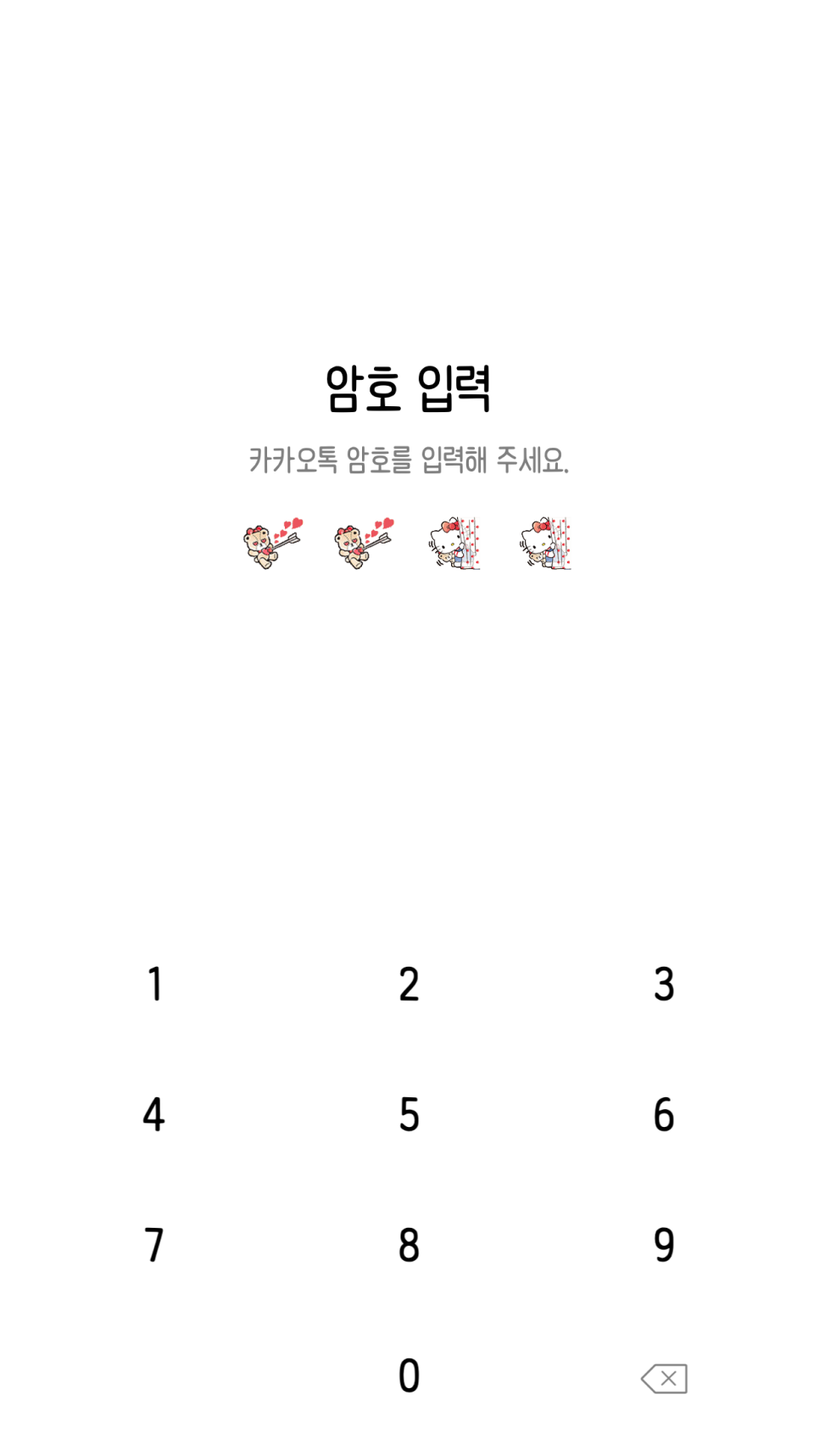Enter digit 7 on the keypad

pyautogui.click(x=154, y=1245)
